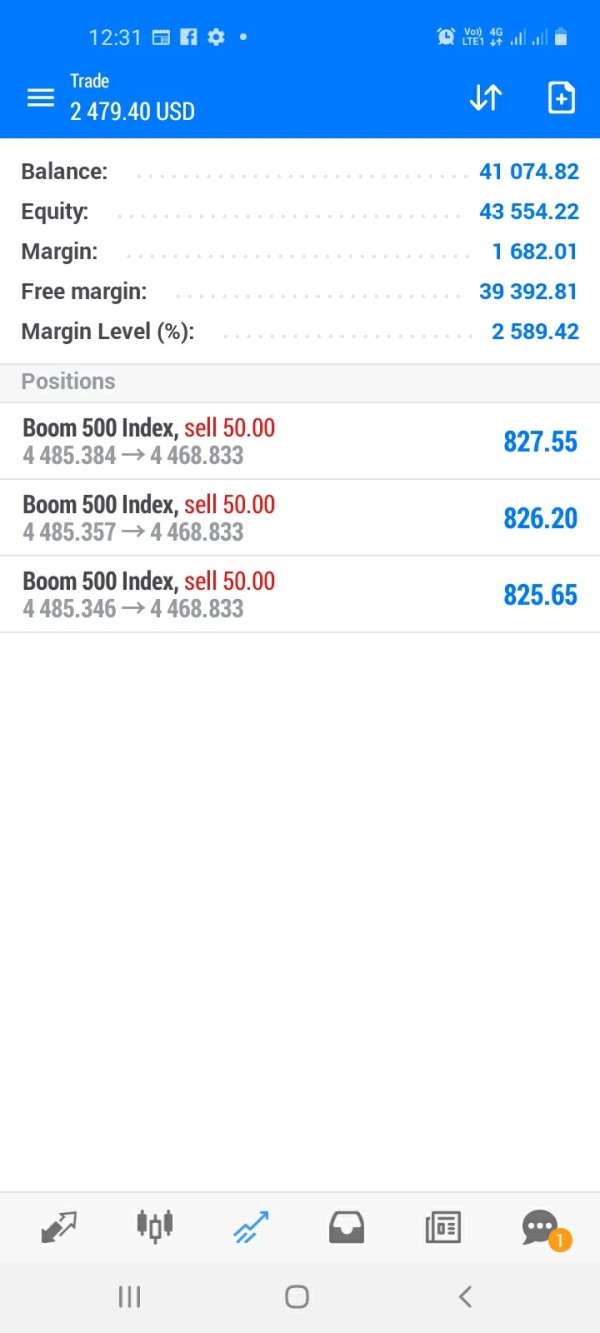
Task: Open the News tab
Action: [x=443, y=1227]
